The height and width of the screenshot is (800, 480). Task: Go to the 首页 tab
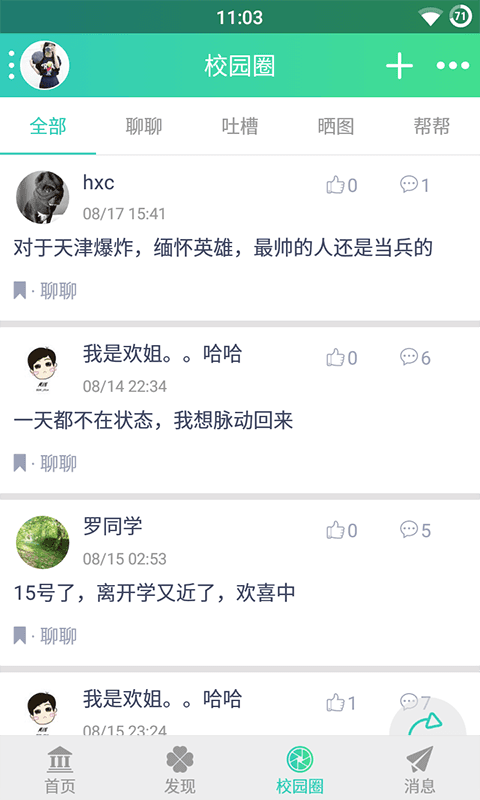(x=60, y=769)
